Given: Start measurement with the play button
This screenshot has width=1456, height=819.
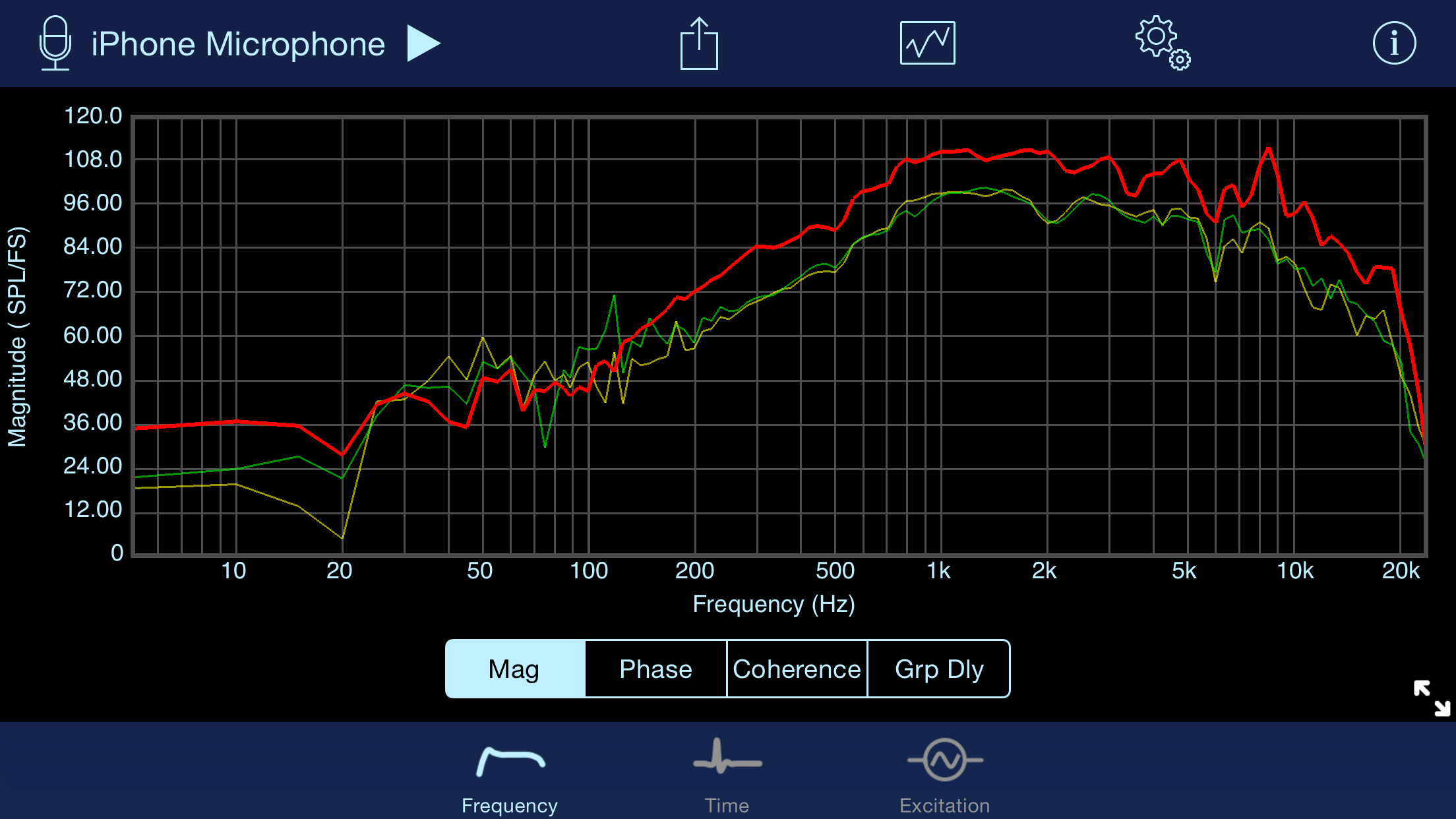Looking at the screenshot, I should click(423, 44).
